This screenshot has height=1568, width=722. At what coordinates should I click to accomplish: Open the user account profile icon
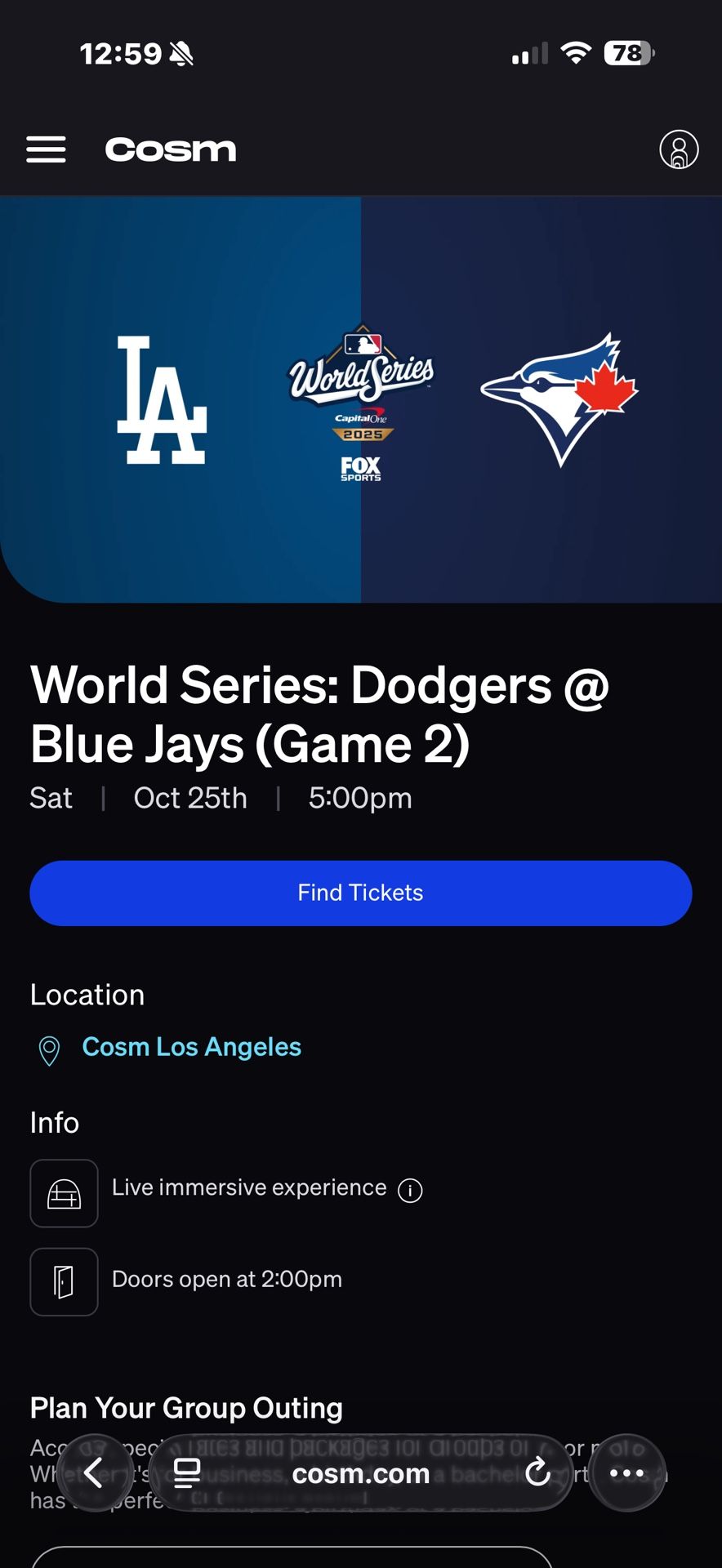(x=678, y=149)
